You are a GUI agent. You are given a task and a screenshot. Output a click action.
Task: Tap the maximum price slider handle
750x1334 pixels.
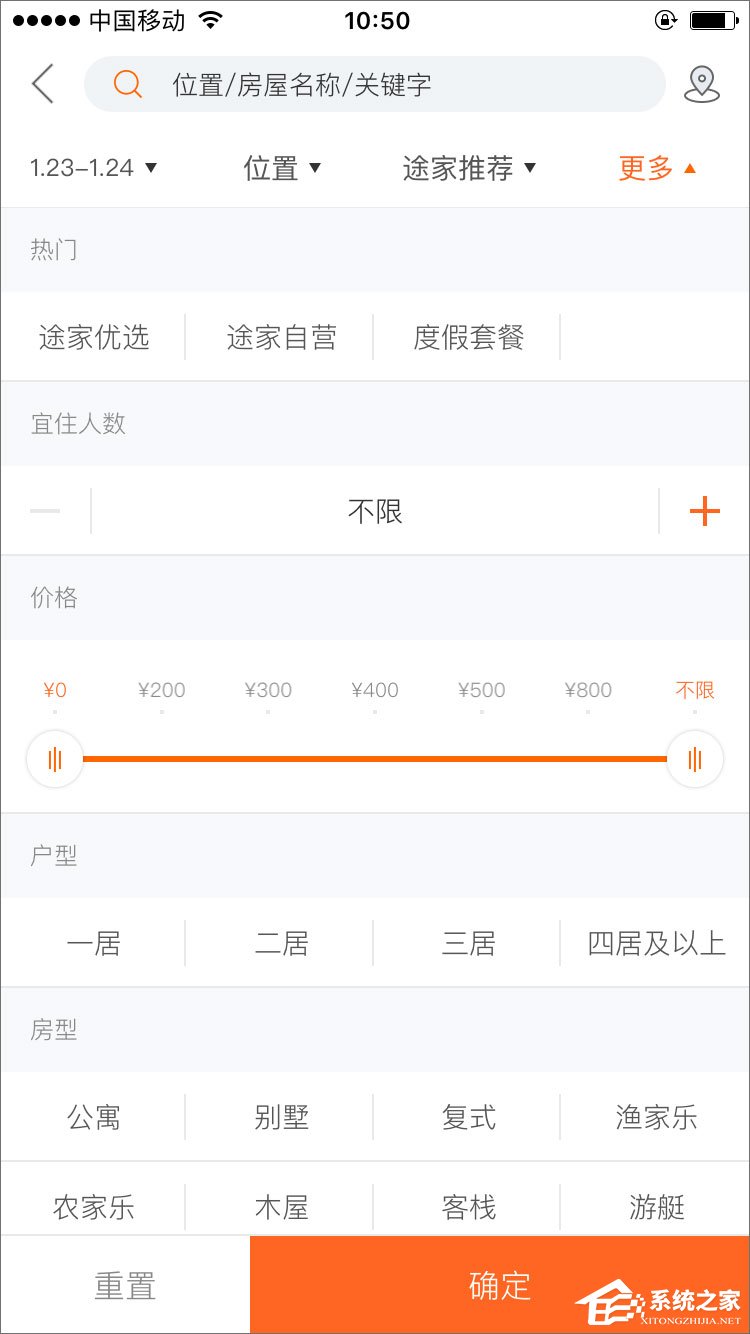tap(694, 760)
